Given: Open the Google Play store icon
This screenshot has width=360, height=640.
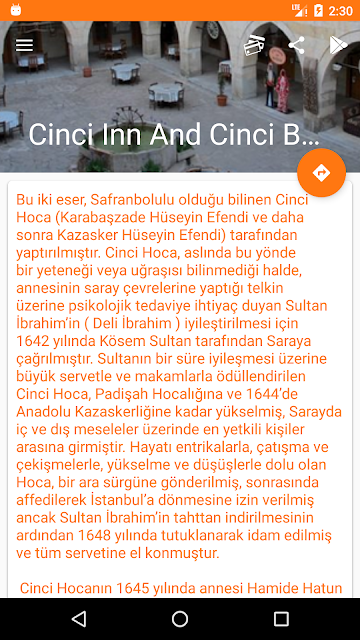Looking at the screenshot, I should coord(338,45).
